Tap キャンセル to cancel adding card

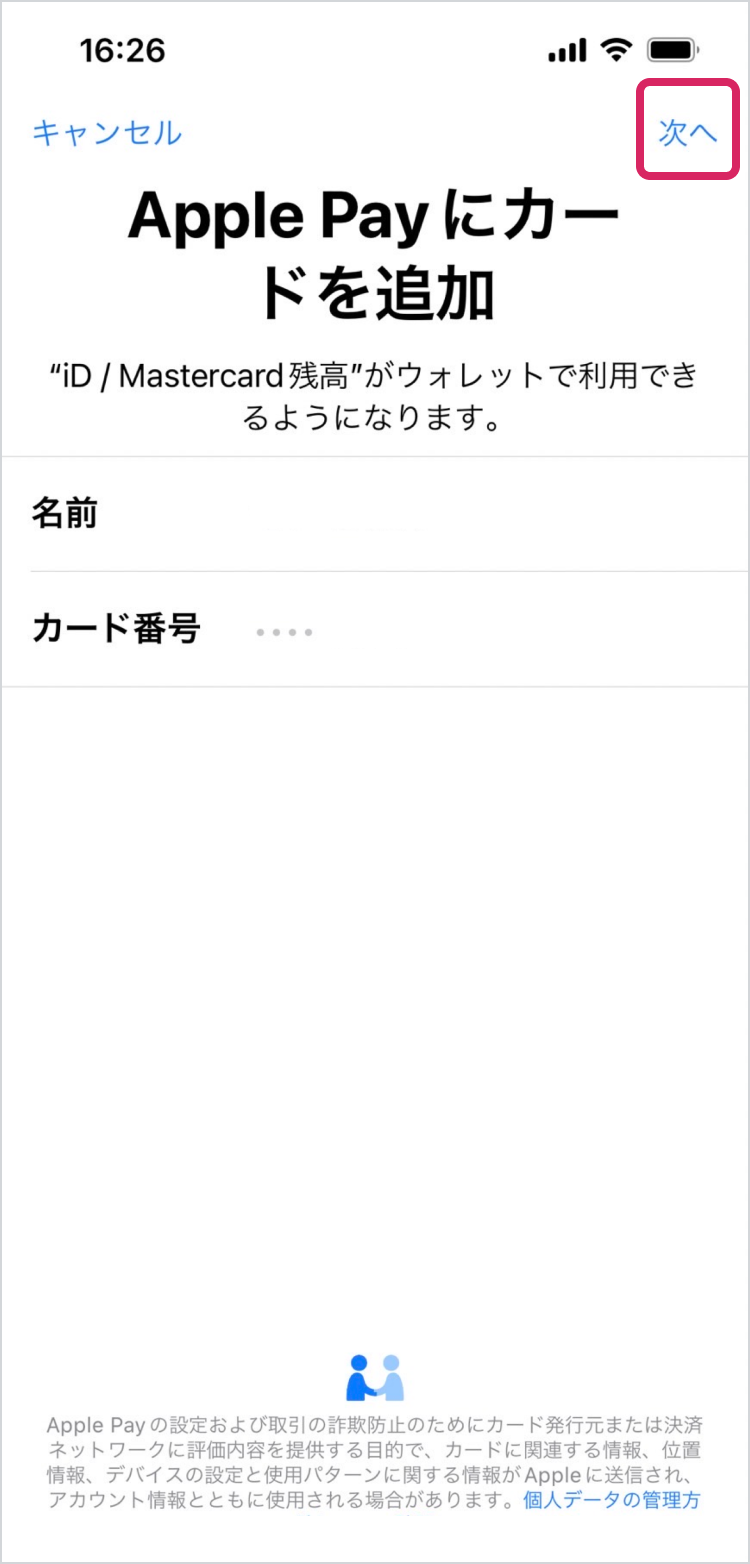point(107,133)
